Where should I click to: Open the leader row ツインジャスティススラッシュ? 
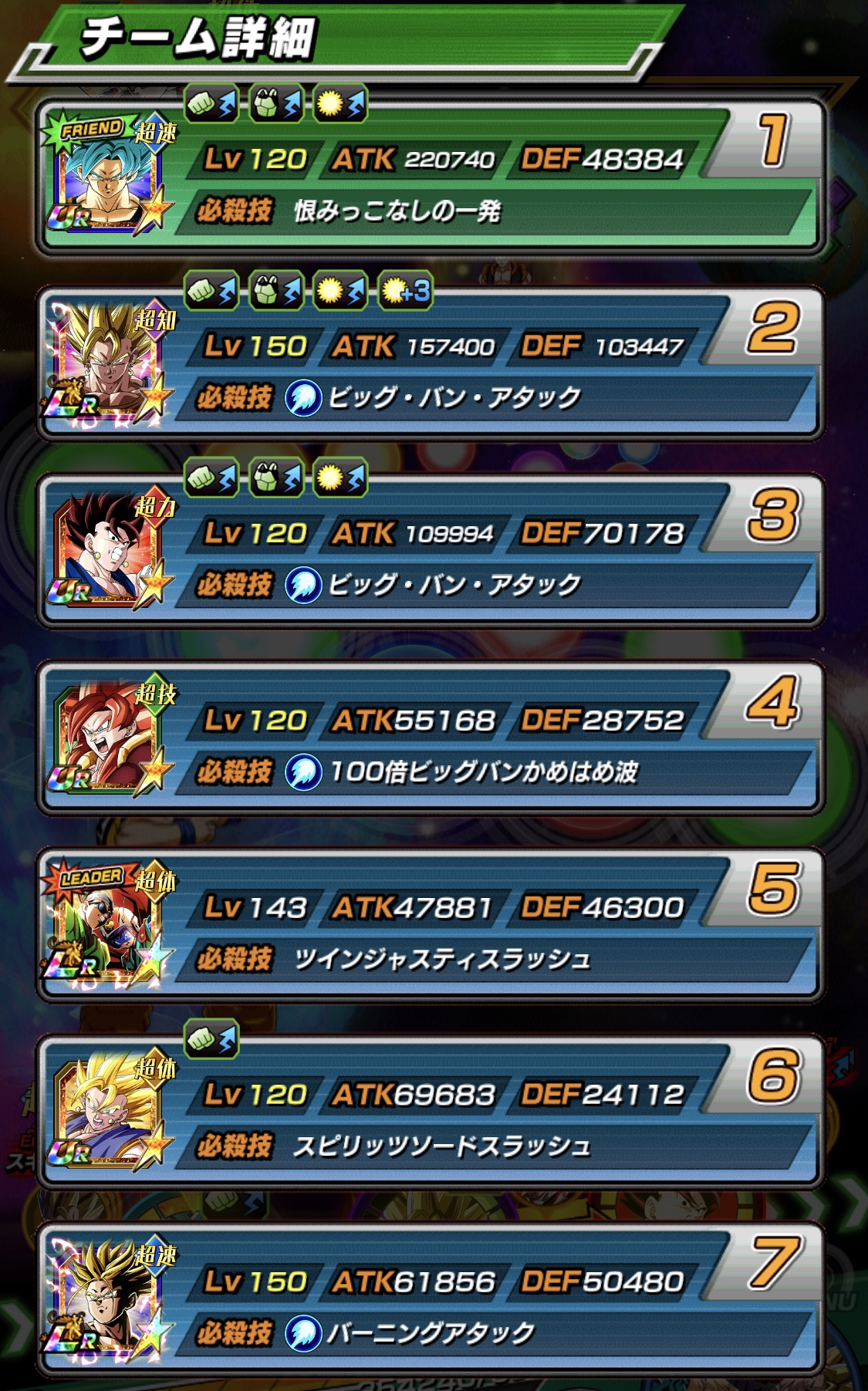pos(431,926)
